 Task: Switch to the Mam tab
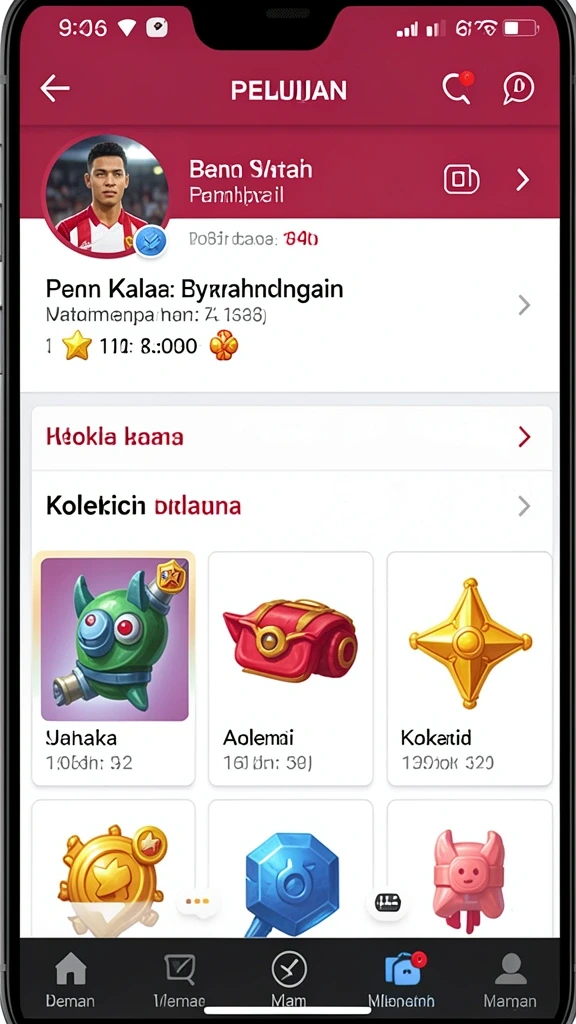(289, 980)
